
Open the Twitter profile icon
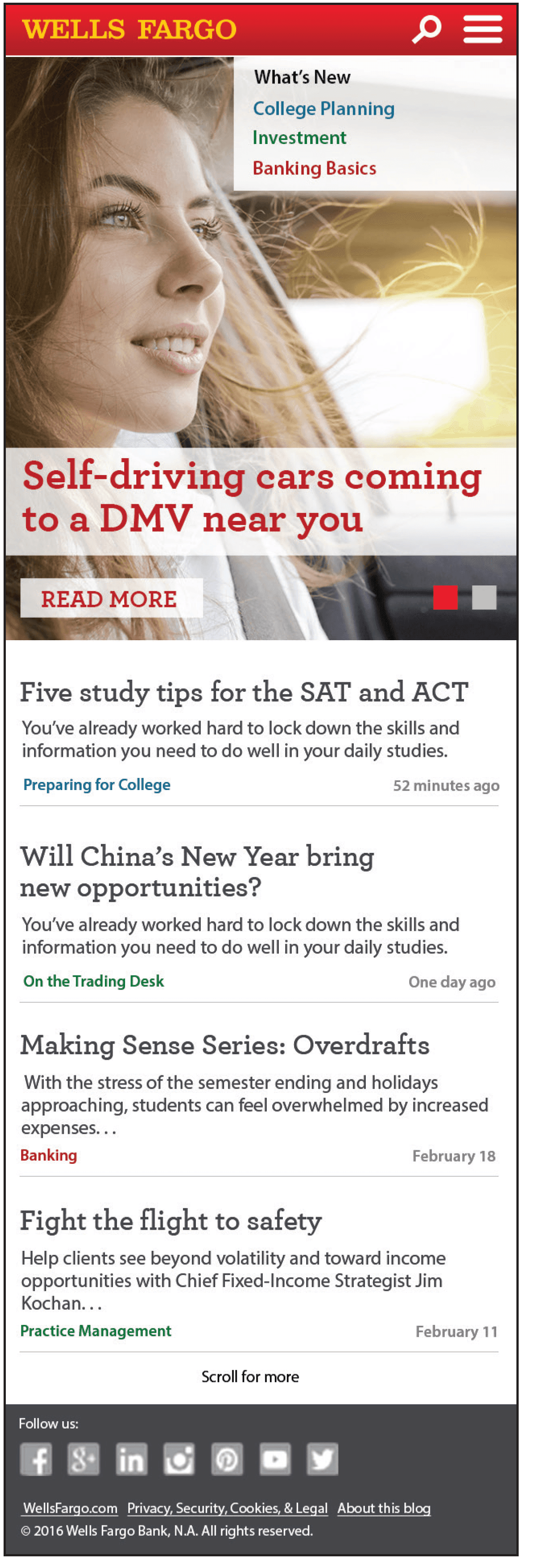322,1459
